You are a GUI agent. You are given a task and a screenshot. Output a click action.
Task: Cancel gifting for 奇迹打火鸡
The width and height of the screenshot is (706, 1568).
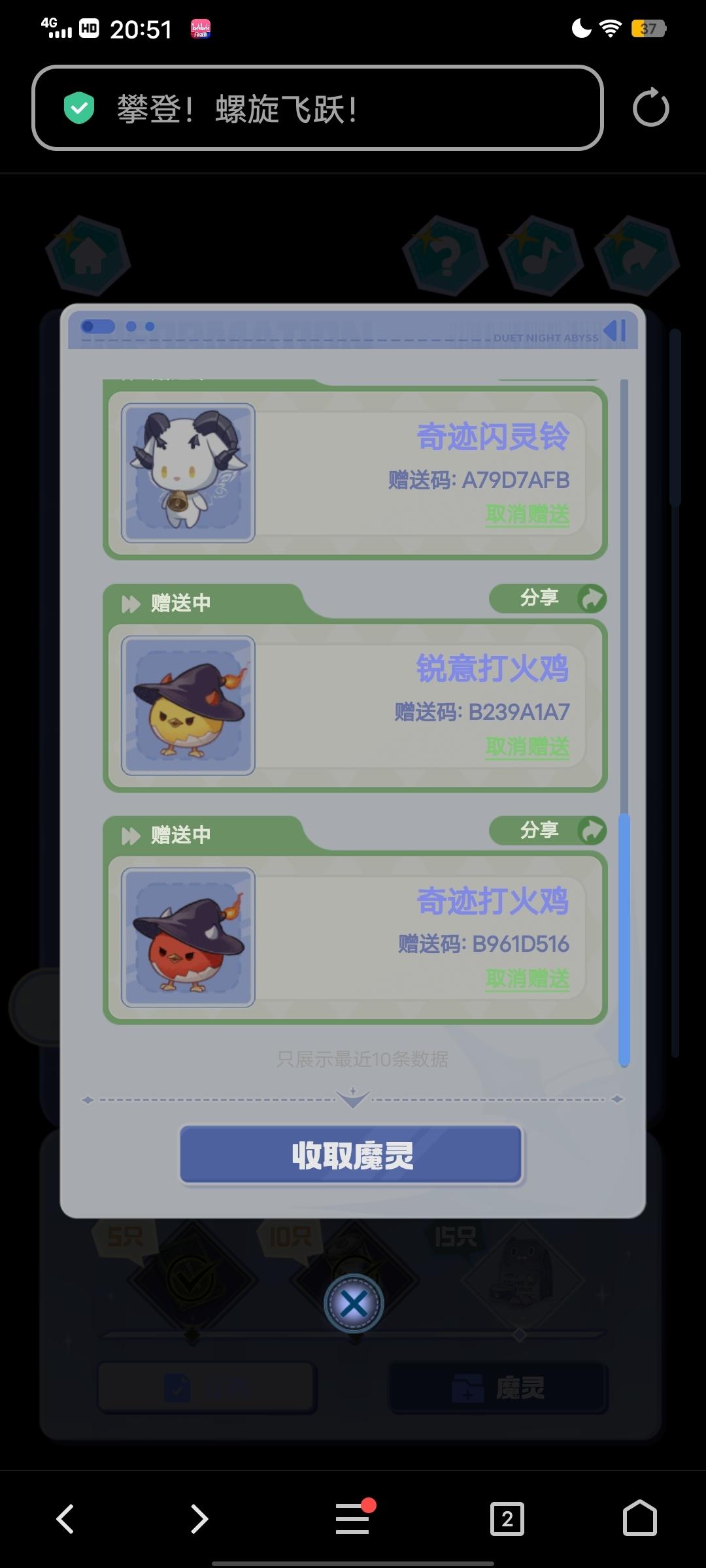pos(527,979)
